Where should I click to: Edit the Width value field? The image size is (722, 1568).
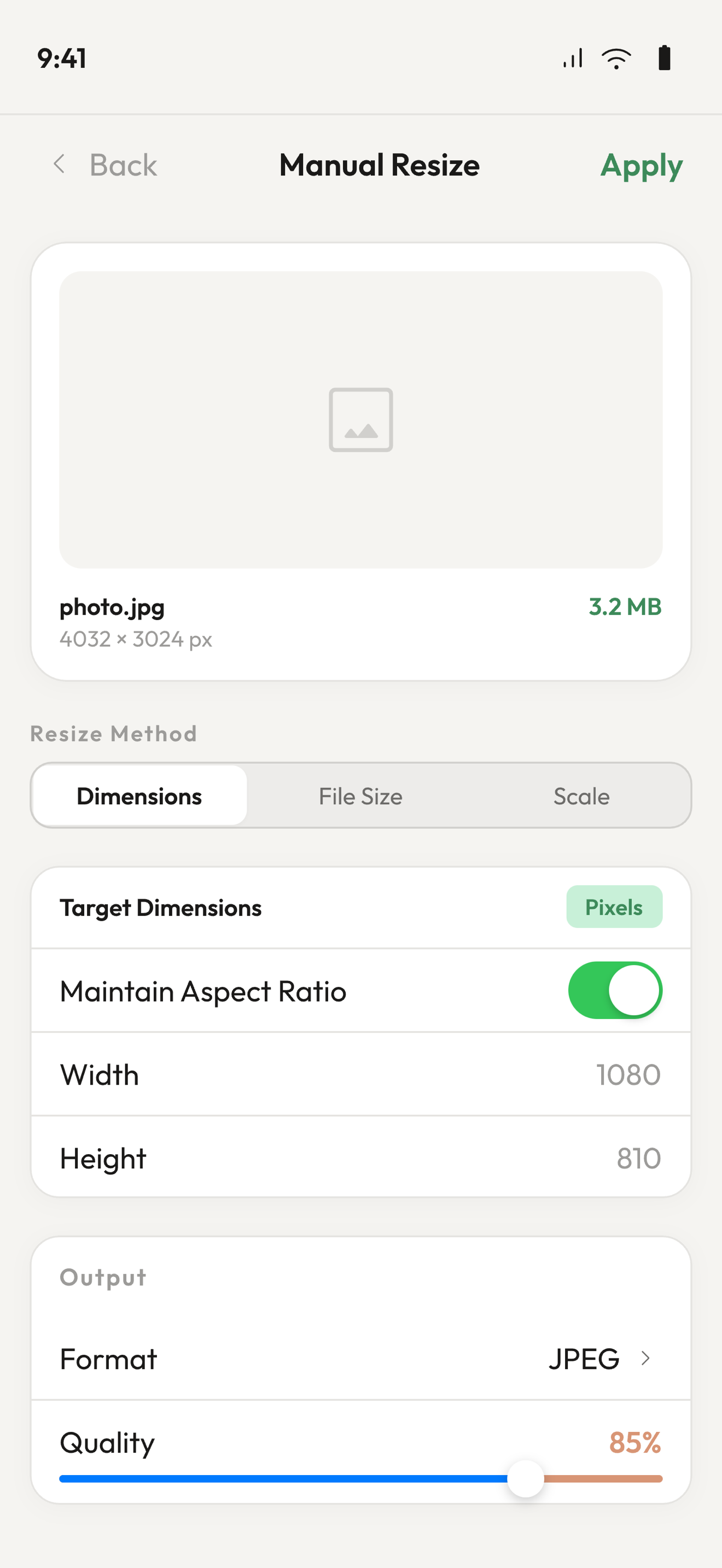tap(627, 1074)
